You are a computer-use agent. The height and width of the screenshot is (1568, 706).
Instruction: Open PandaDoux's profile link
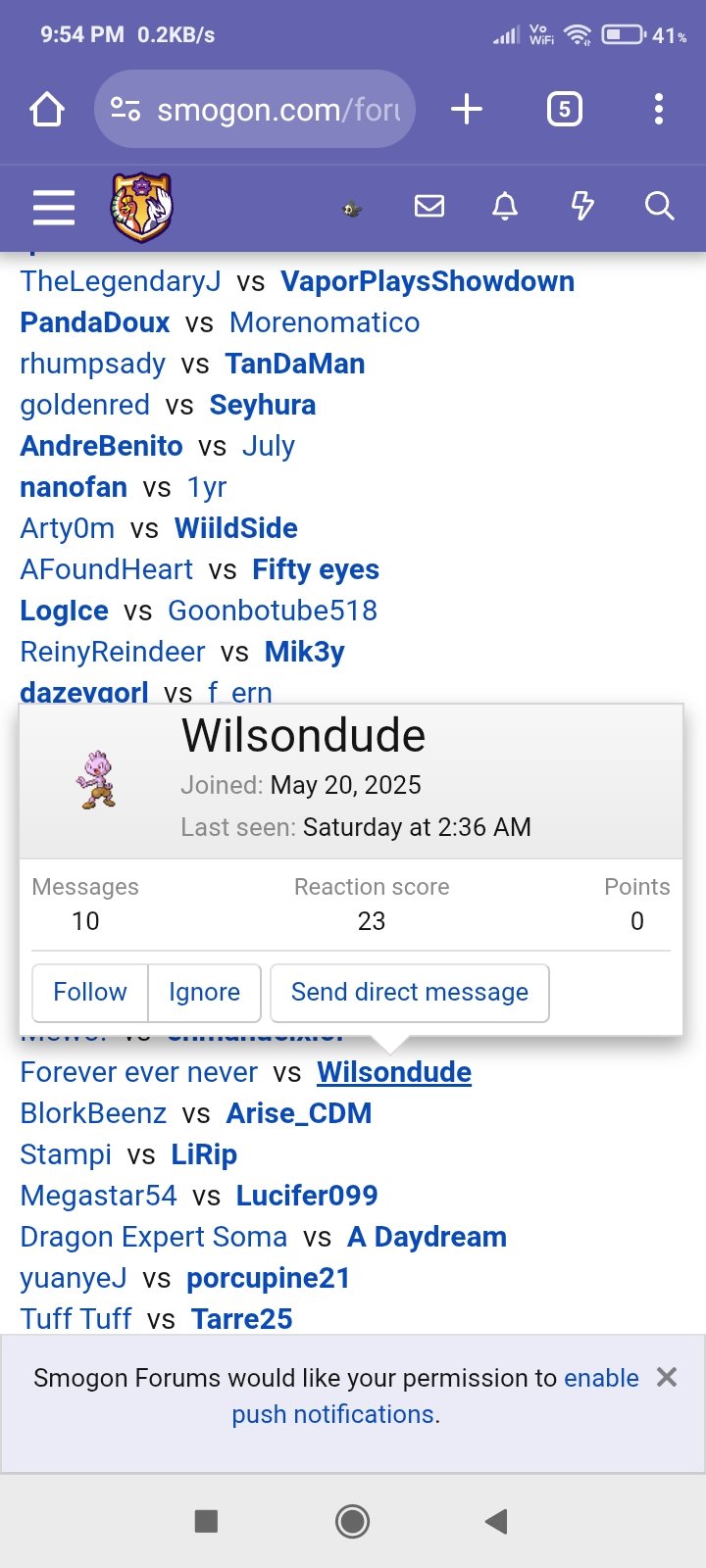coord(95,322)
